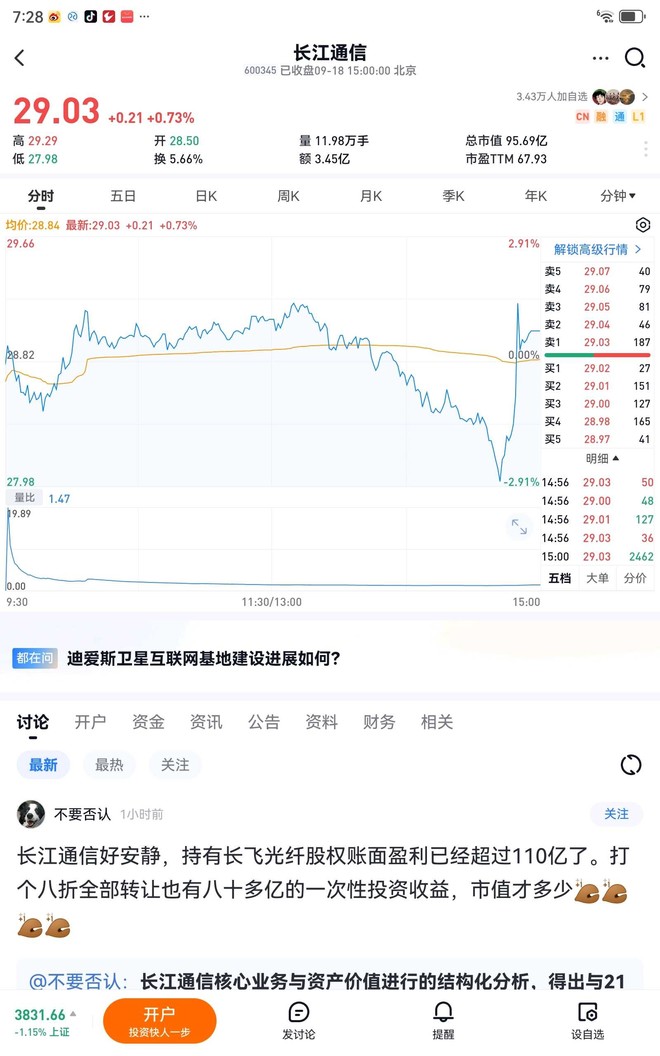
Task: Switch to the 资金 tab
Action: (x=148, y=721)
